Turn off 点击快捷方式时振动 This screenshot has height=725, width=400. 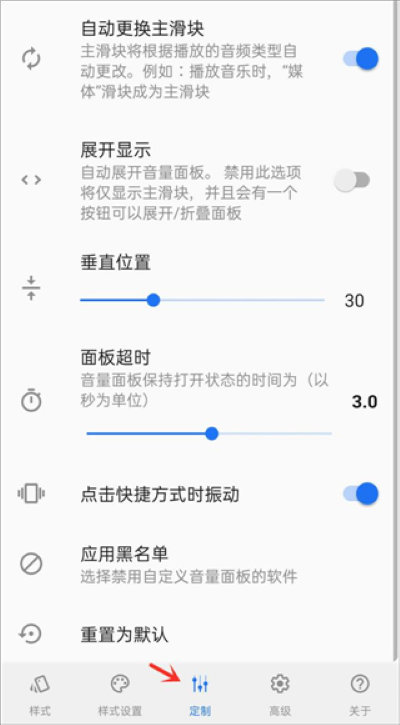pos(361,494)
